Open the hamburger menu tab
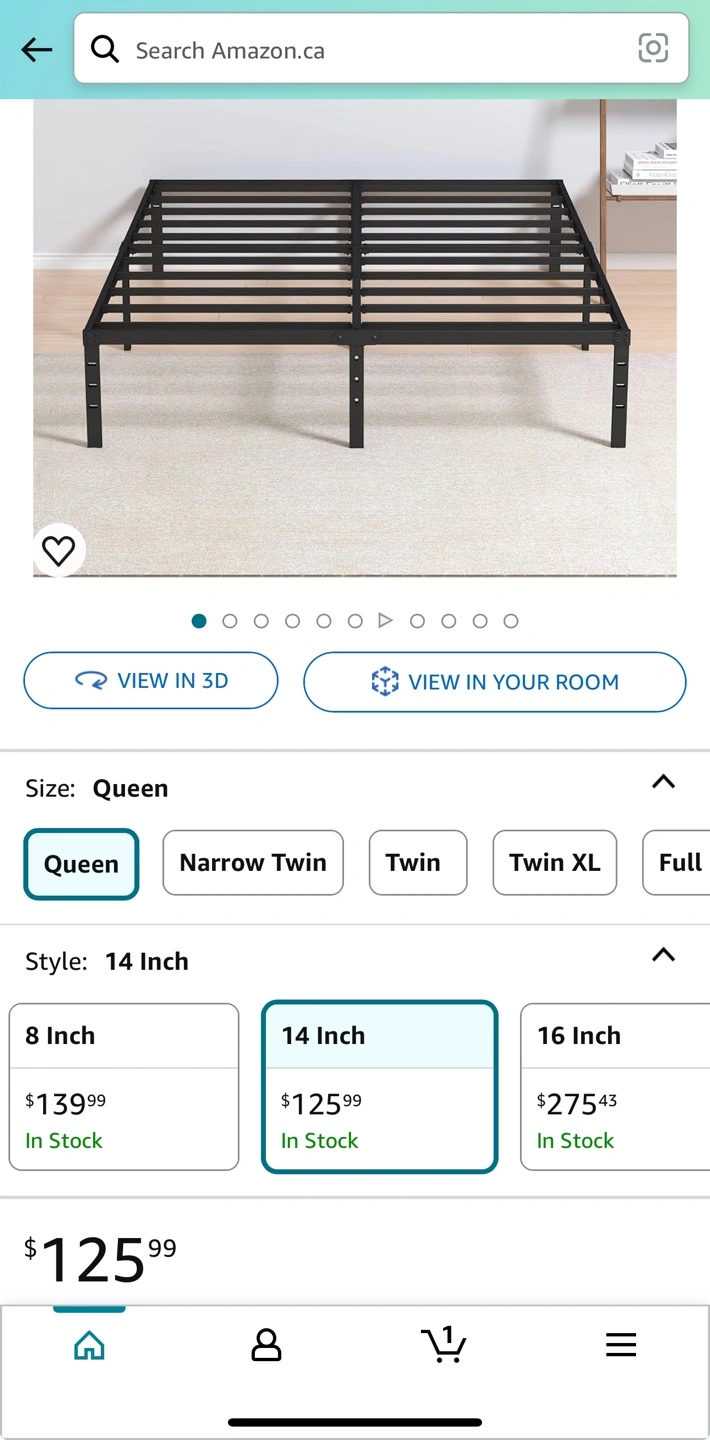The width and height of the screenshot is (710, 1440). click(621, 1346)
